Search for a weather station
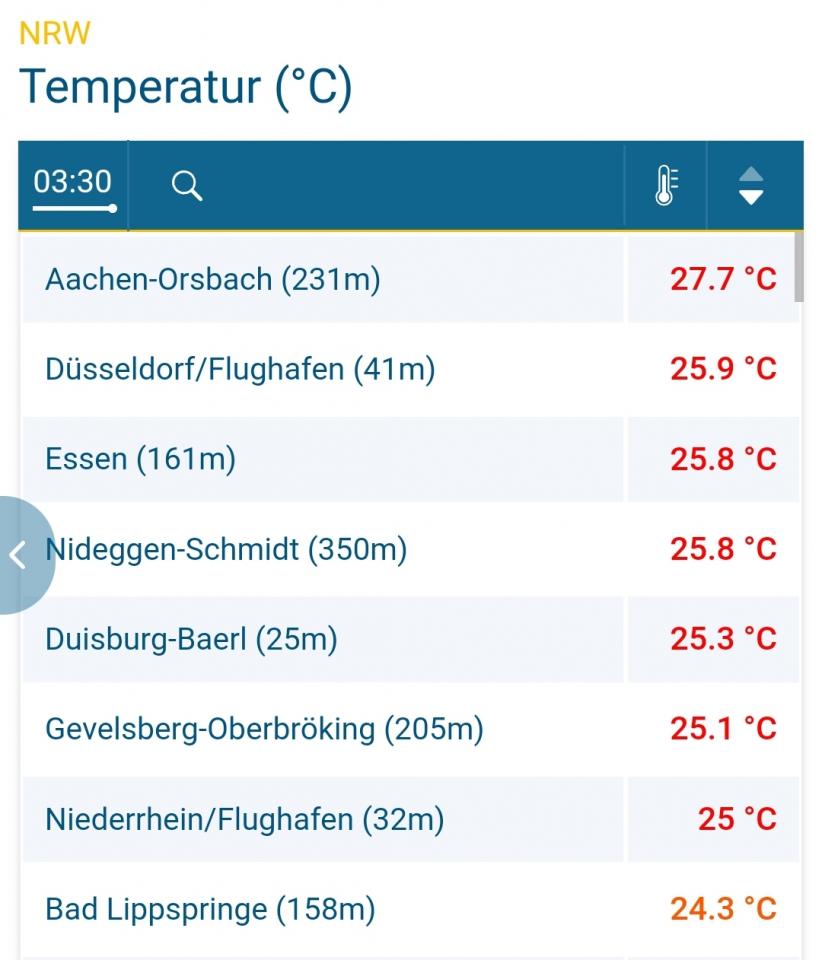 pos(187,186)
